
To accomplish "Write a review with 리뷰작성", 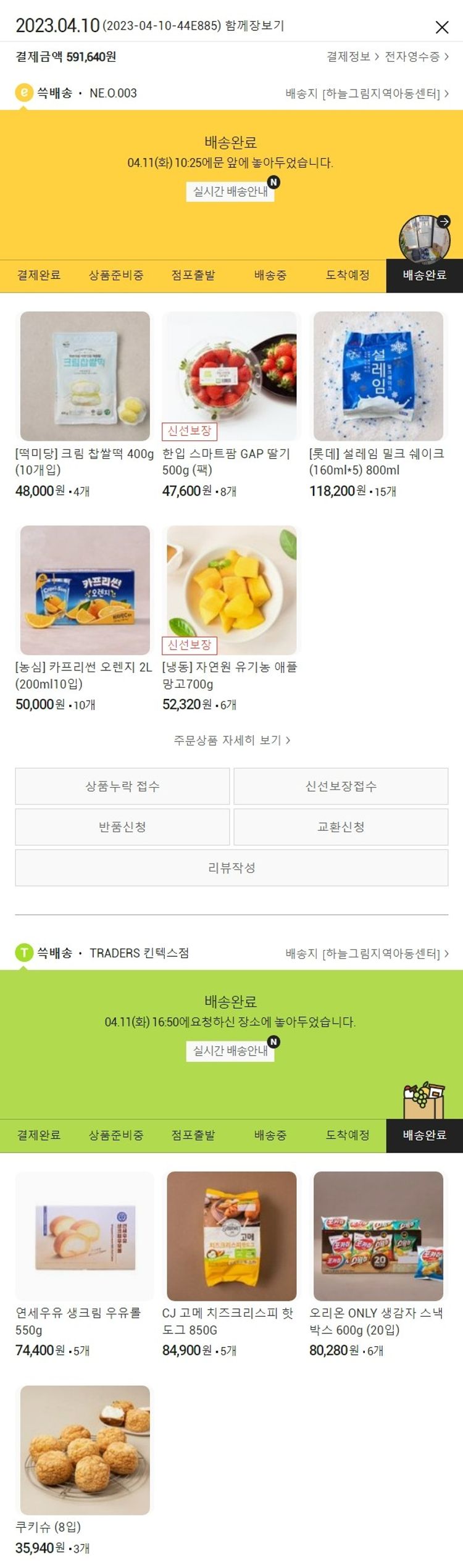I will tap(231, 867).
